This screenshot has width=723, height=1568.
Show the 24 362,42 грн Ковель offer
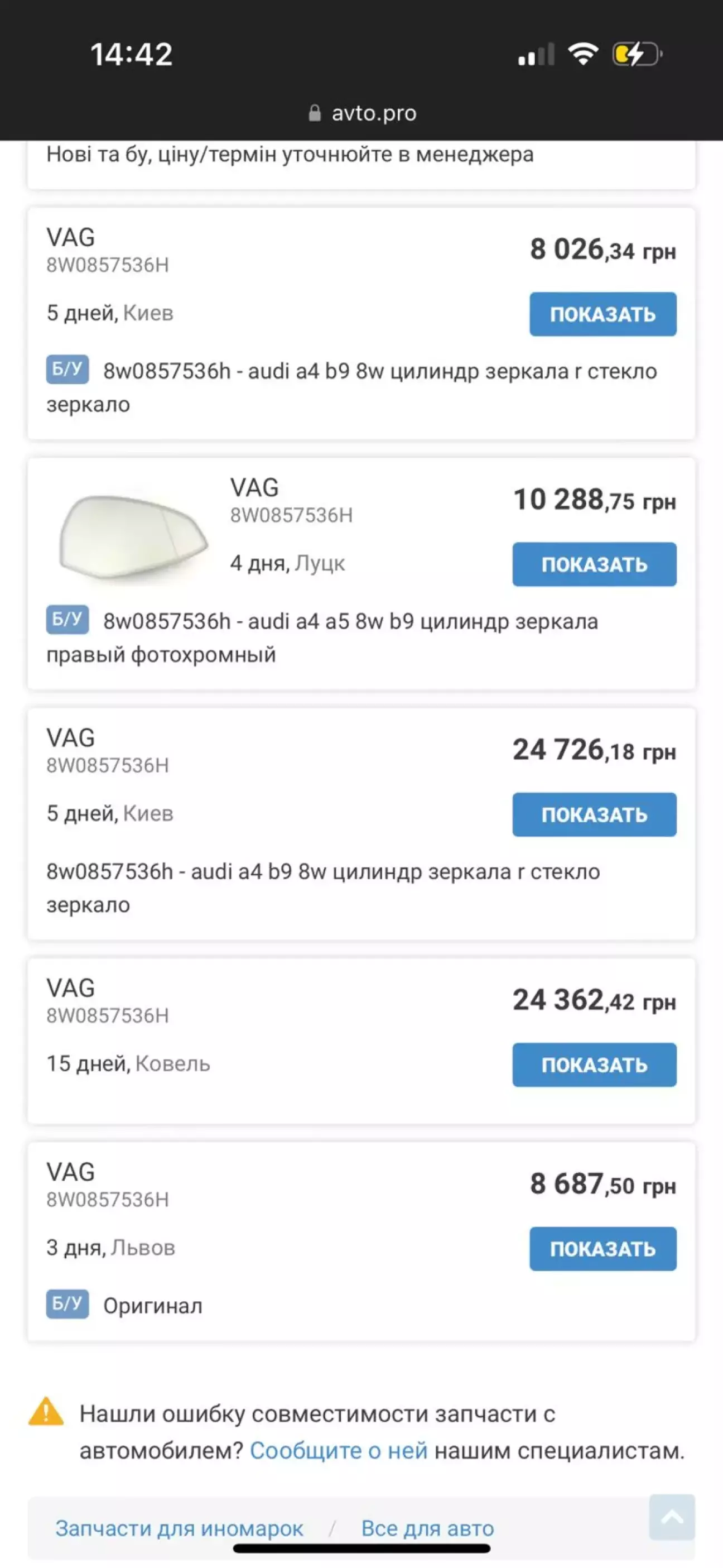(x=594, y=1064)
